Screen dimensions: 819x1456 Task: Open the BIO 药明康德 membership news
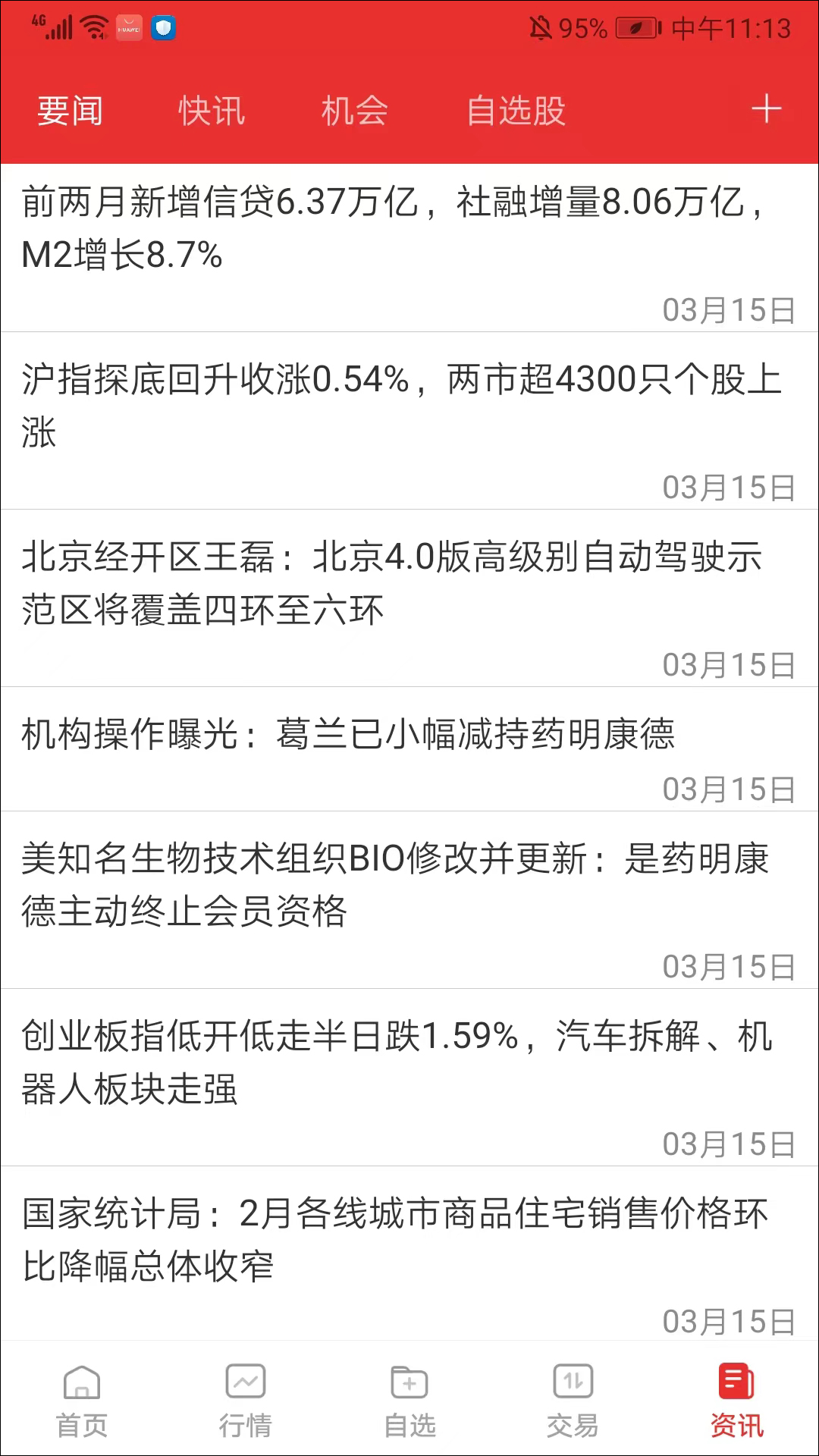click(394, 885)
